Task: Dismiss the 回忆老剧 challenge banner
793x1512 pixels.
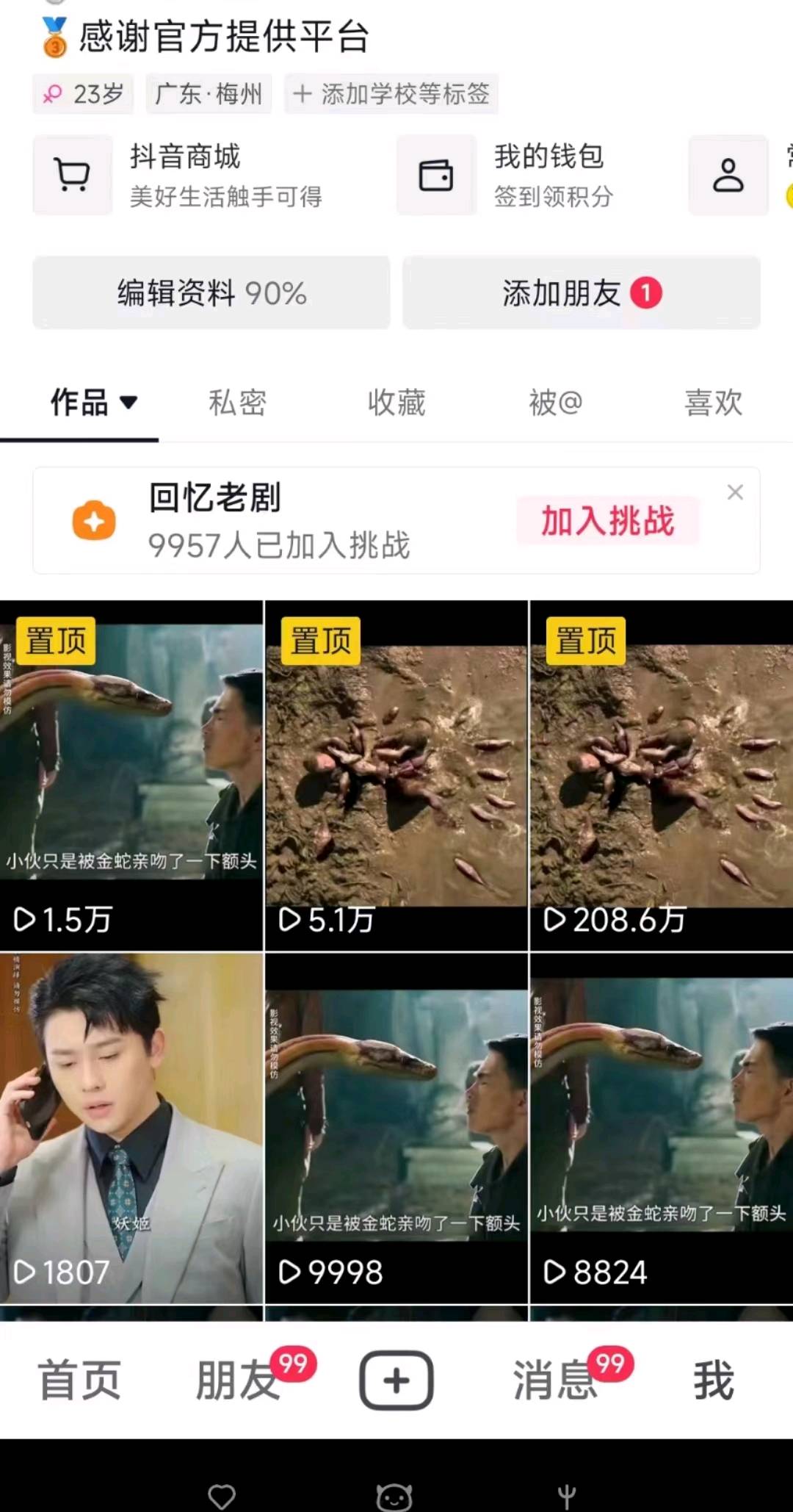Action: click(x=735, y=492)
